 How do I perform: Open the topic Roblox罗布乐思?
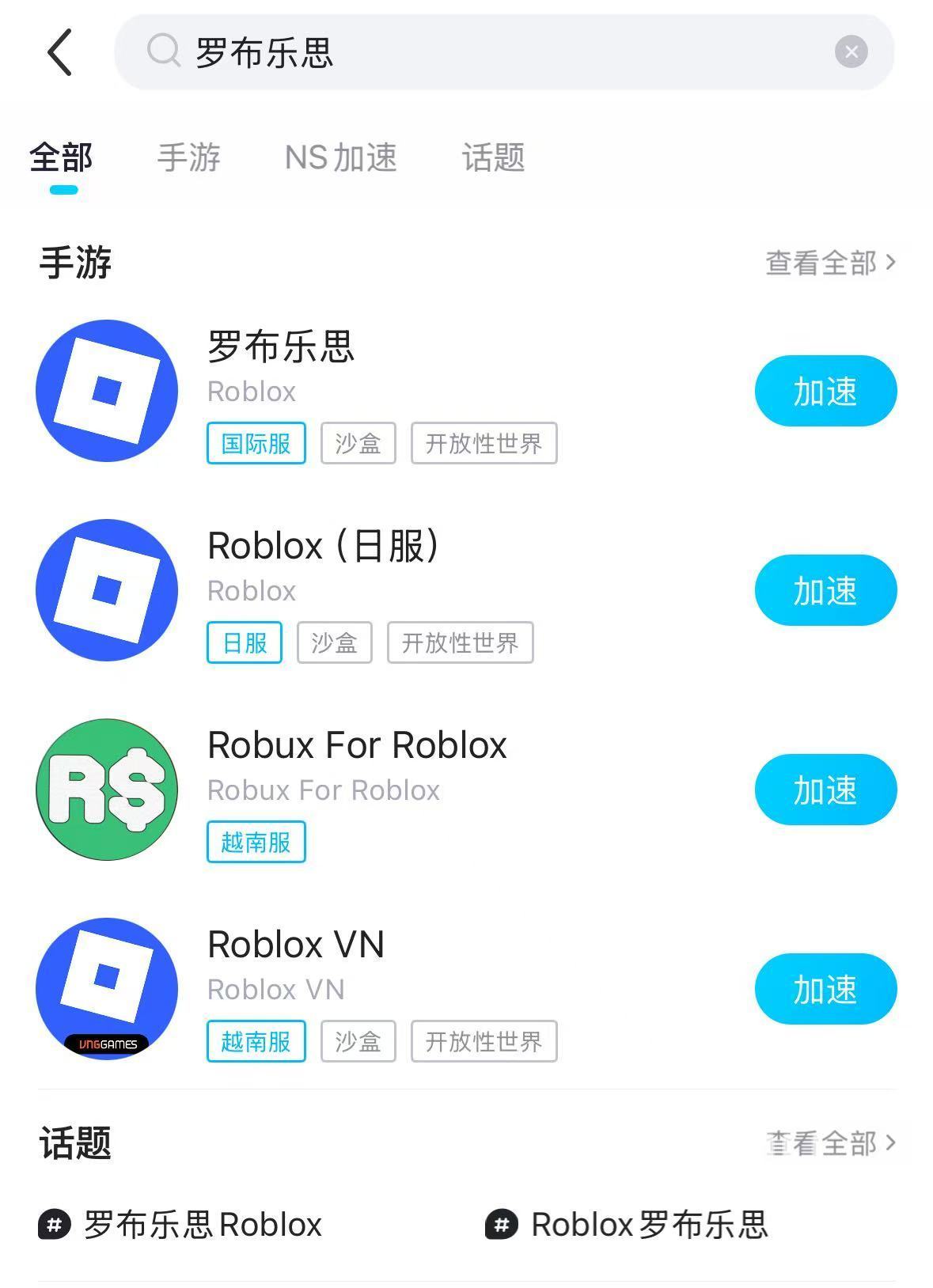649,1225
